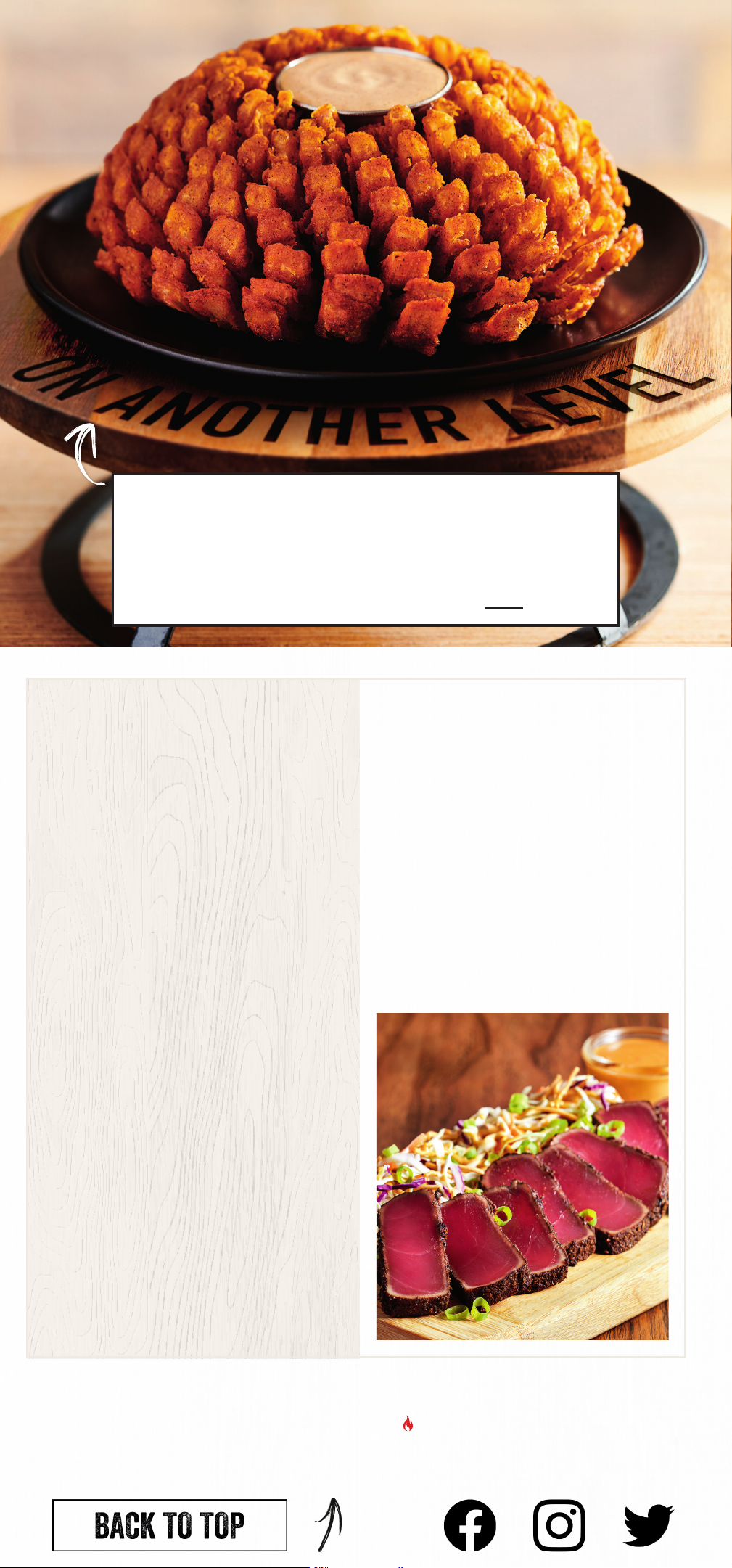Open the Instagram profile
732x1568 pixels.
coord(559,1524)
